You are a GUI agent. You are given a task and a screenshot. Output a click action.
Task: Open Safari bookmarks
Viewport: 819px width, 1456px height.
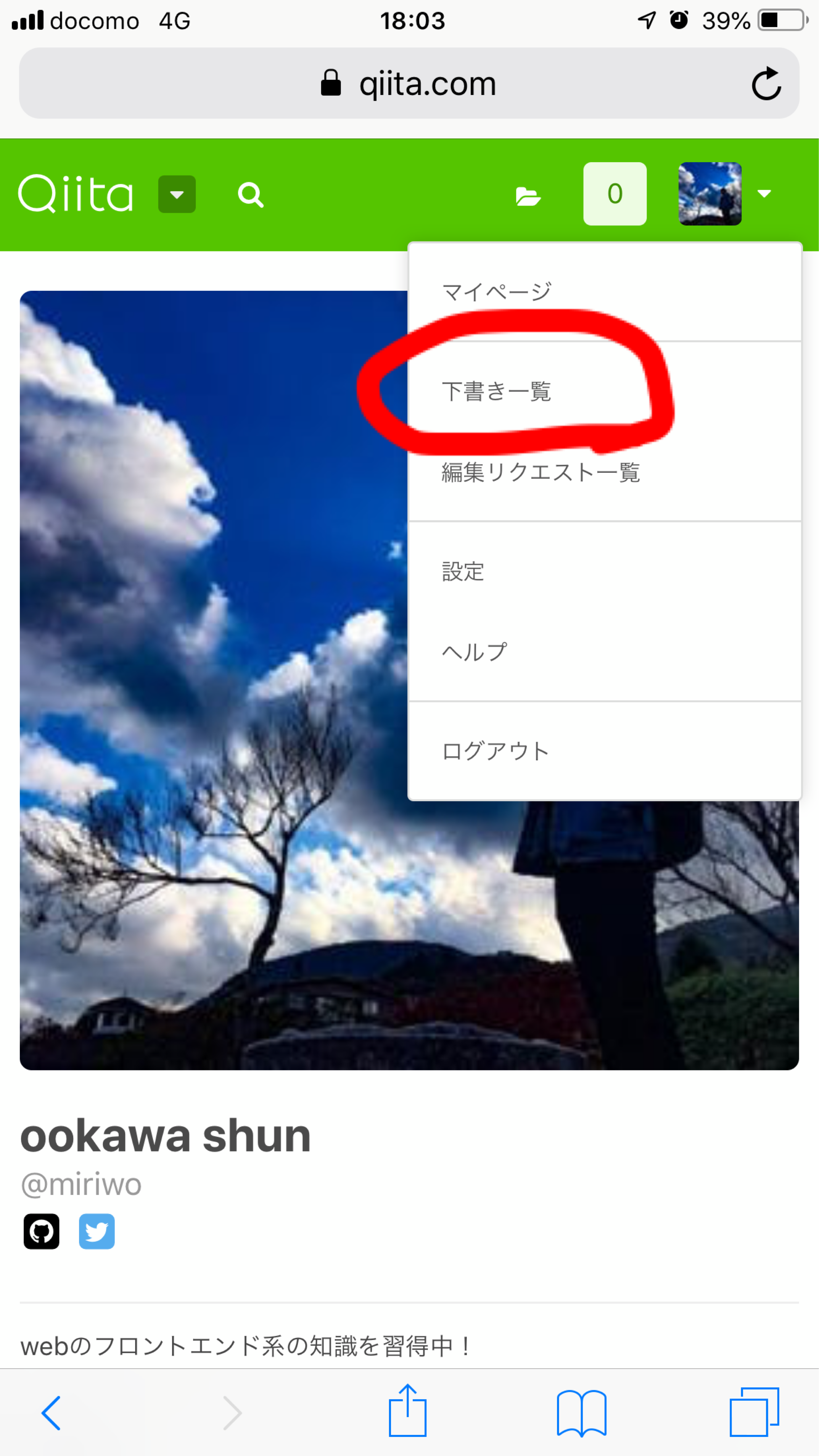click(x=581, y=1413)
